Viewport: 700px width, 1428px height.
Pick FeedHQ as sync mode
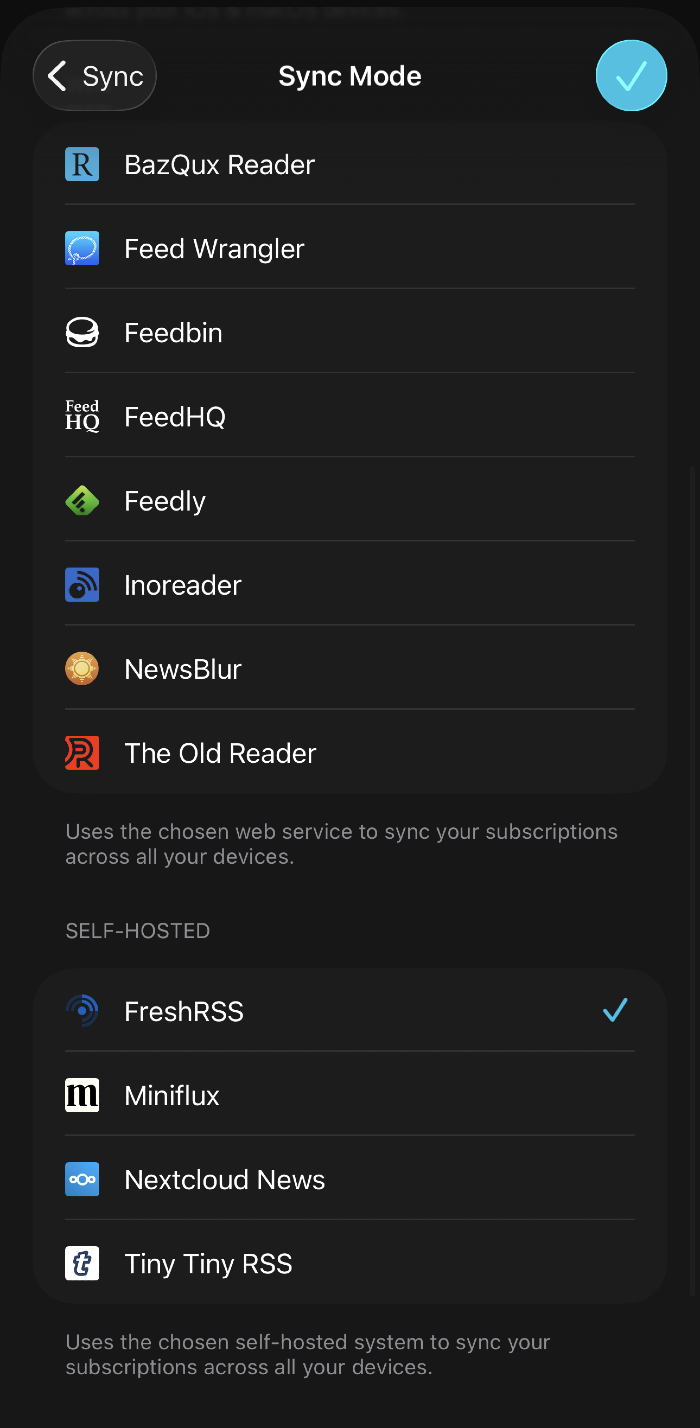(350, 417)
